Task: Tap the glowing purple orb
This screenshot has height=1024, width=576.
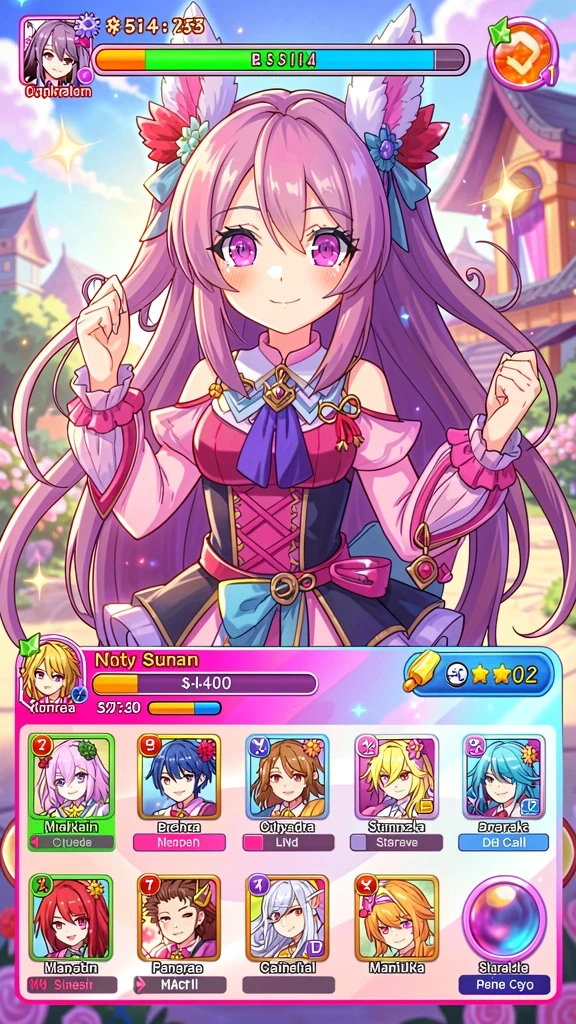Action: click(x=504, y=920)
